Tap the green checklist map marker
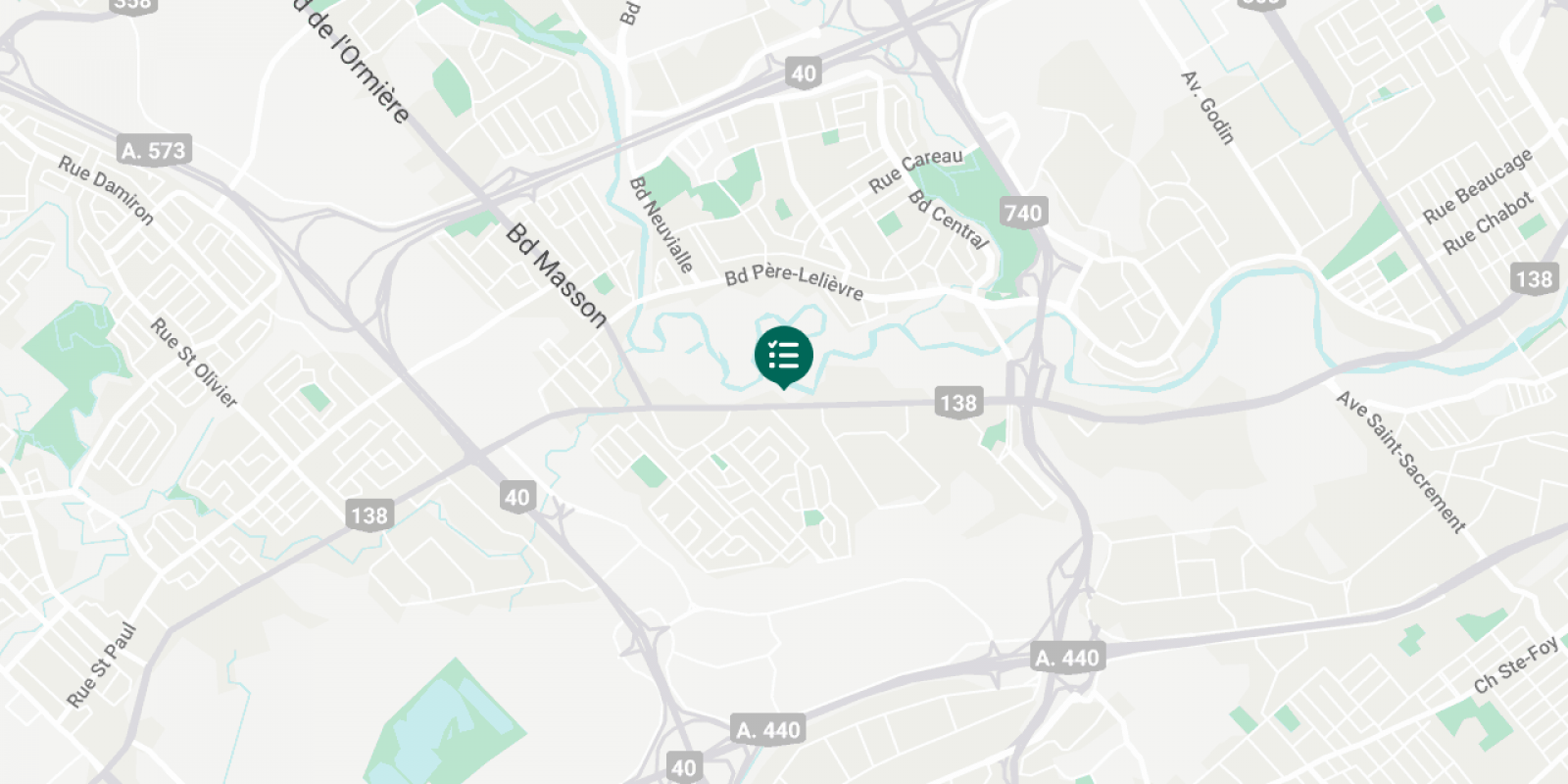 pos(783,356)
